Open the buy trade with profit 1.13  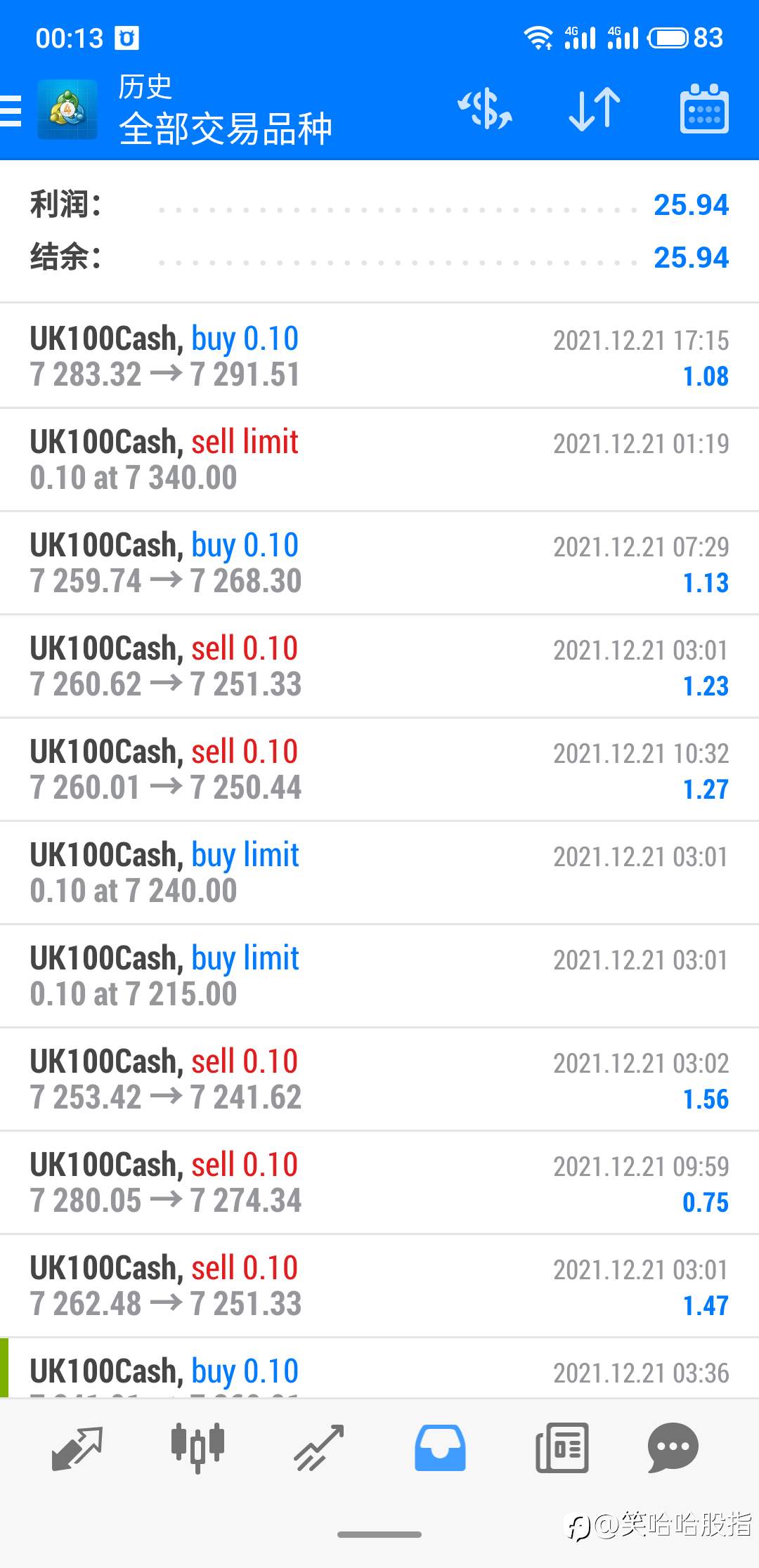379,563
